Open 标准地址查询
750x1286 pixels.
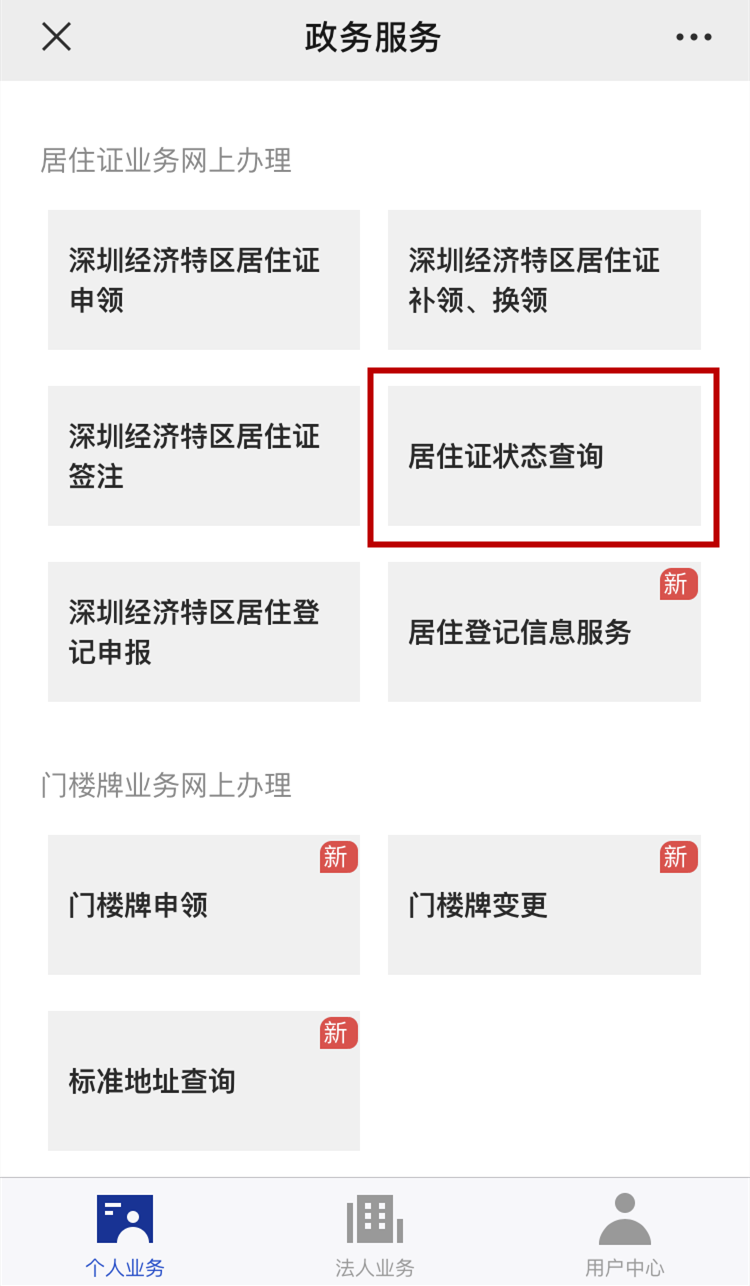click(204, 1081)
